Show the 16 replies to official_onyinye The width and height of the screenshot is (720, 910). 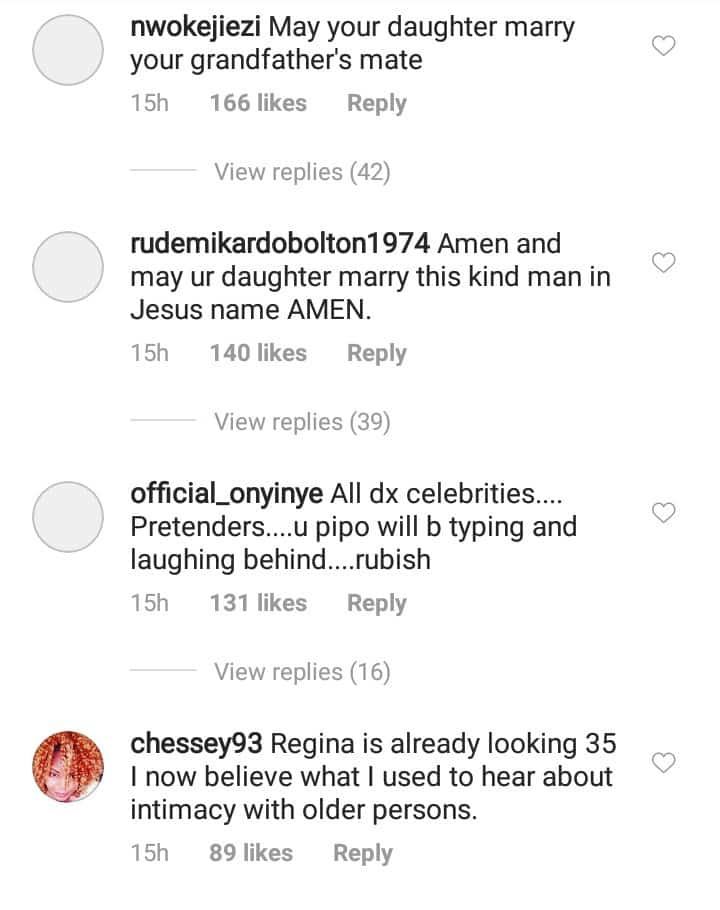tap(301, 672)
